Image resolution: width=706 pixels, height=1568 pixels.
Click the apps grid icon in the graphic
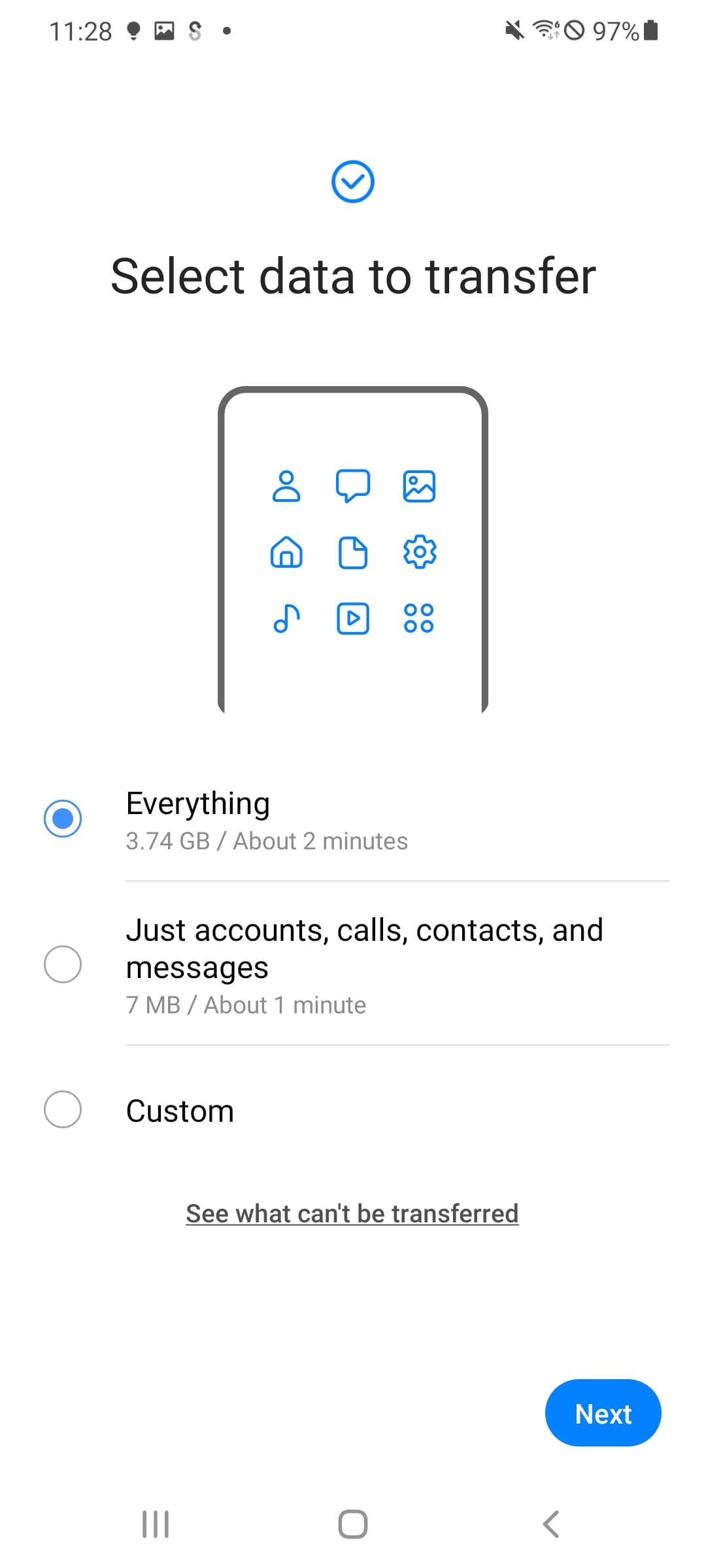coord(418,618)
